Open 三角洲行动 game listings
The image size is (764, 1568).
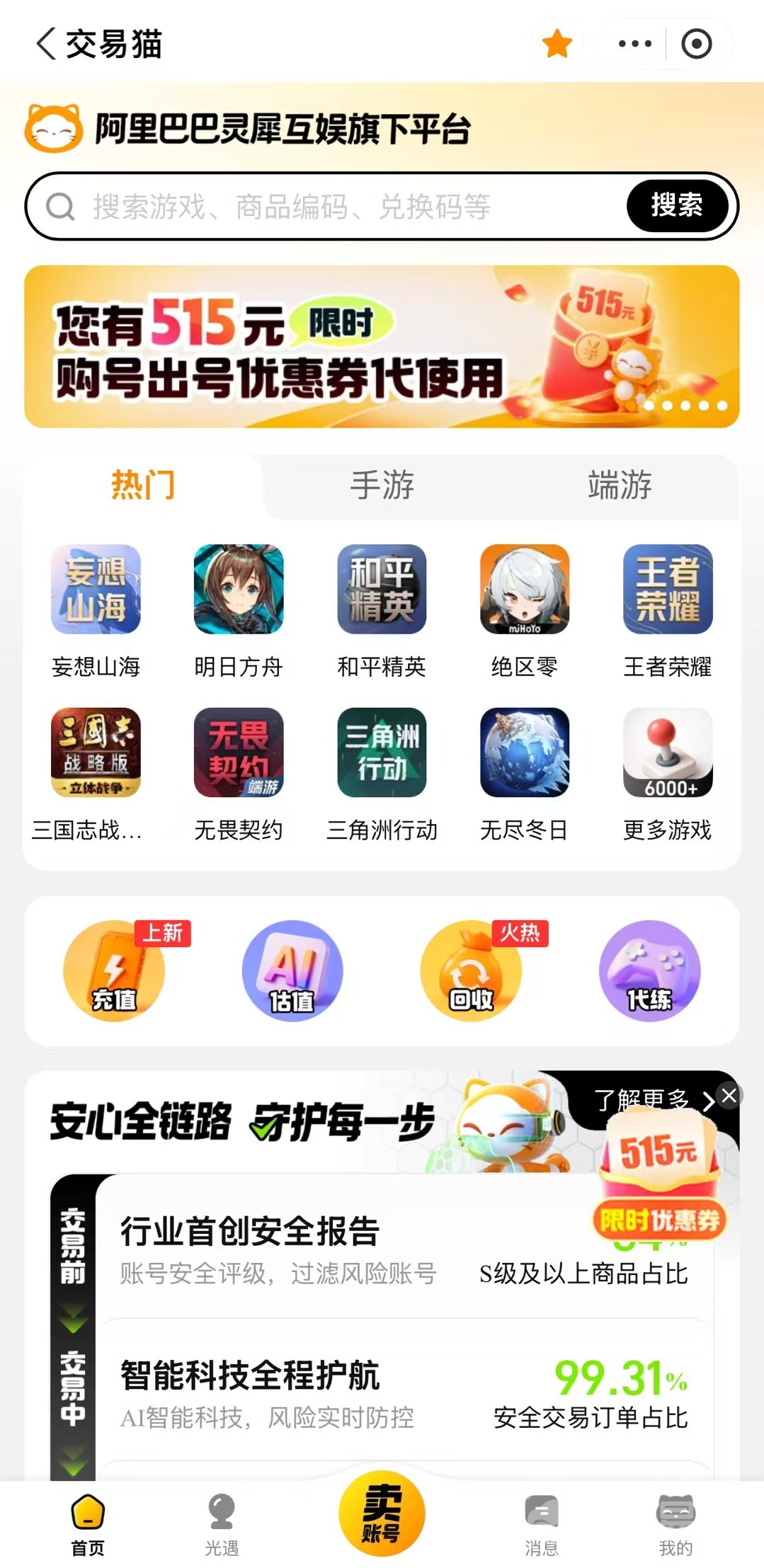(382, 774)
